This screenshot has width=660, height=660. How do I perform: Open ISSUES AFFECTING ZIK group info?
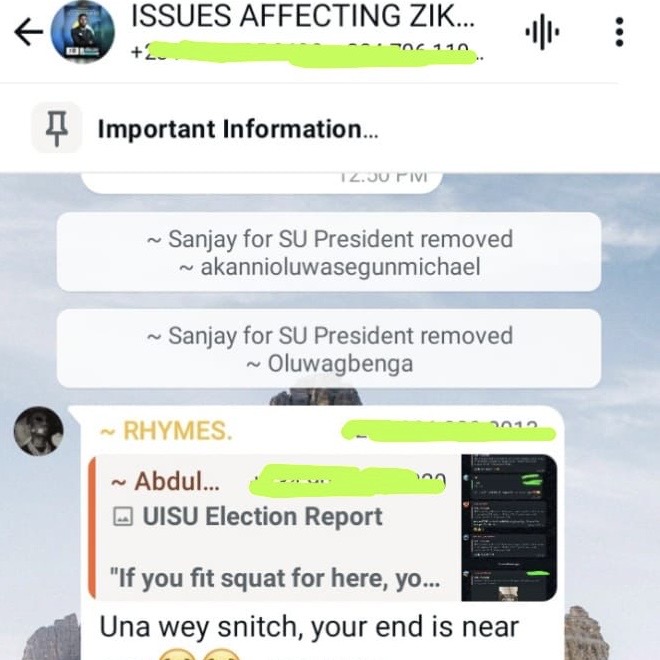[x=307, y=17]
